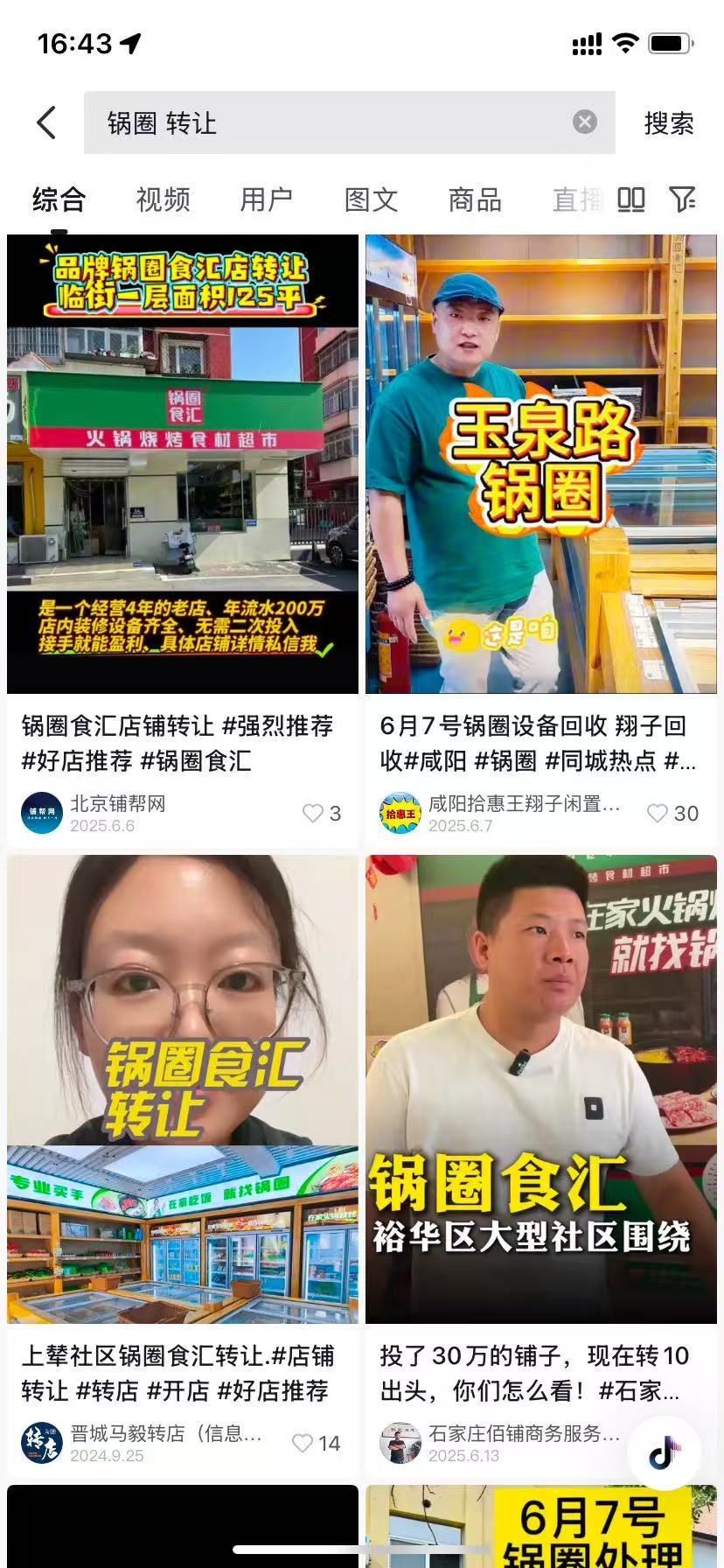724x1568 pixels.
Task: Open the 玉泉路锅圈 video
Action: pos(540,464)
